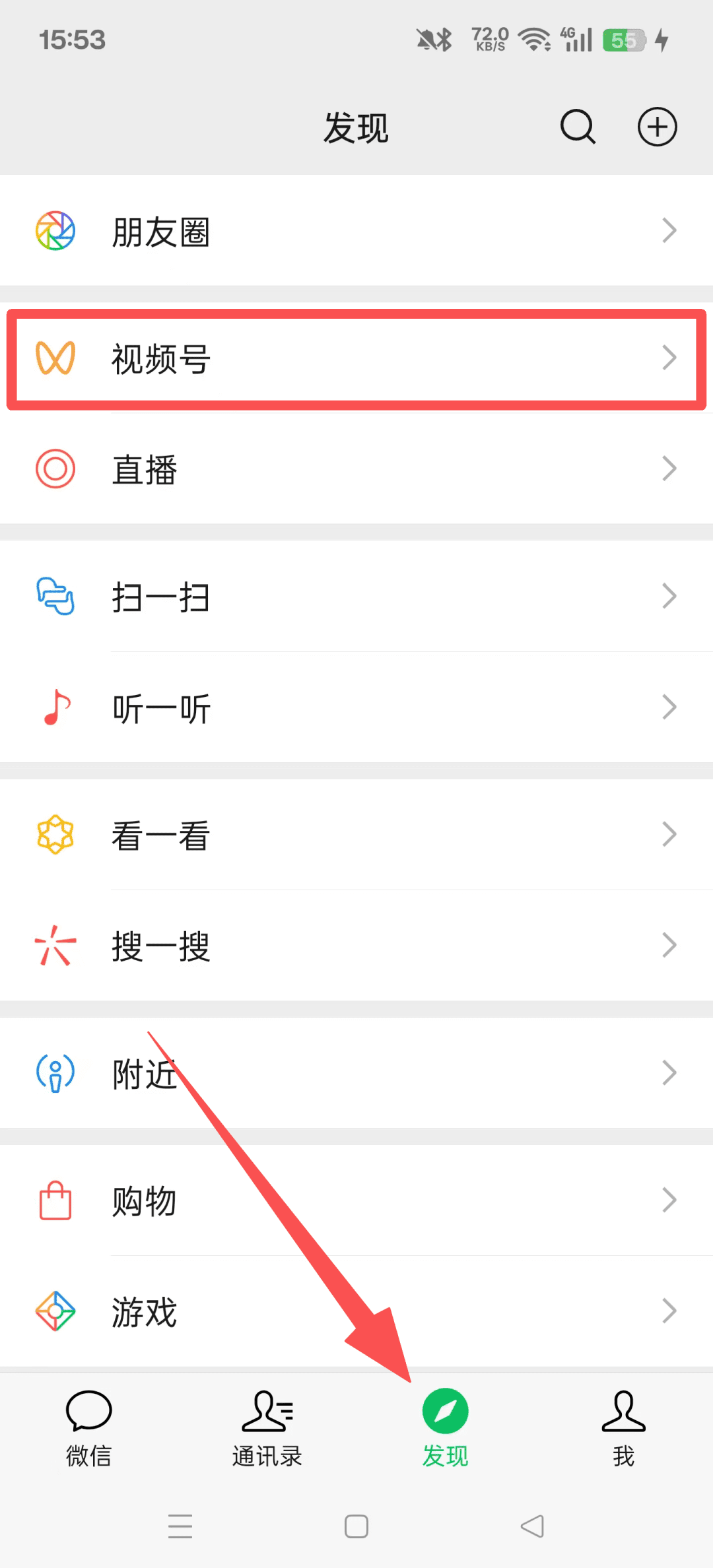Image resolution: width=713 pixels, height=1568 pixels.
Task: Open 看一看
Action: tap(356, 834)
